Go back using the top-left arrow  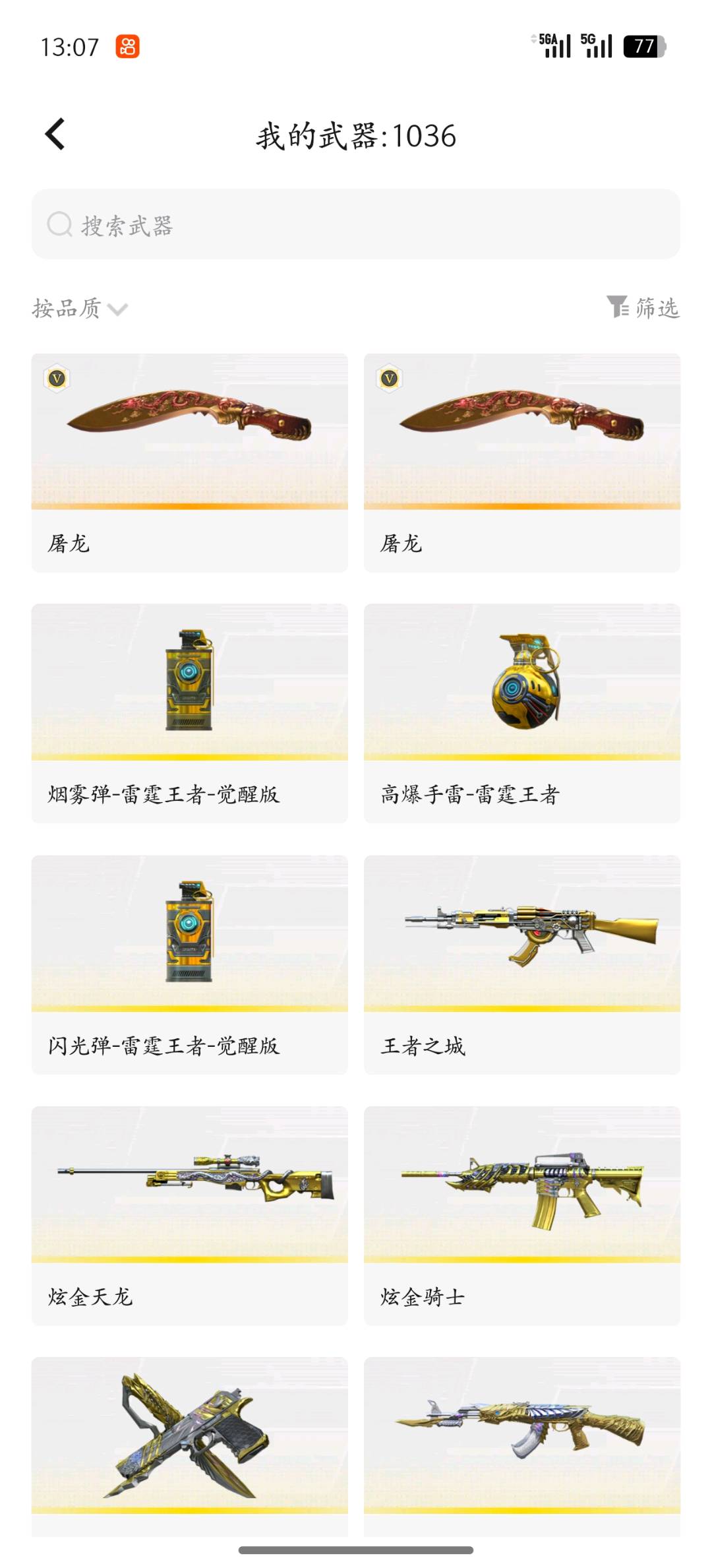click(x=55, y=135)
